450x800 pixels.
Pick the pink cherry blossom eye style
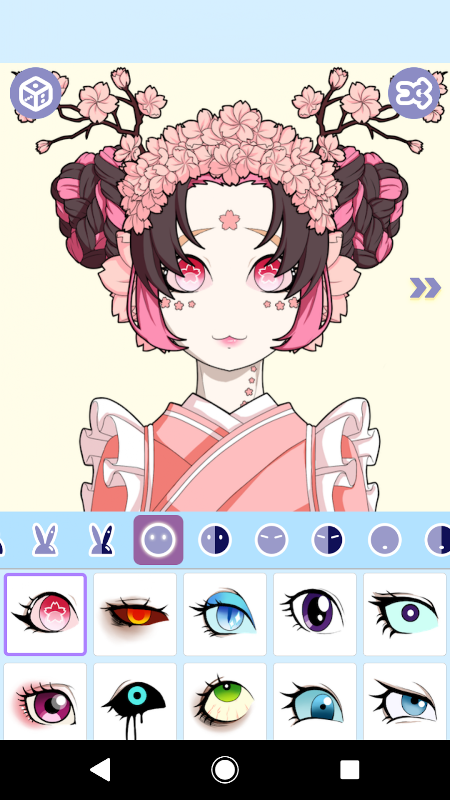(45, 614)
